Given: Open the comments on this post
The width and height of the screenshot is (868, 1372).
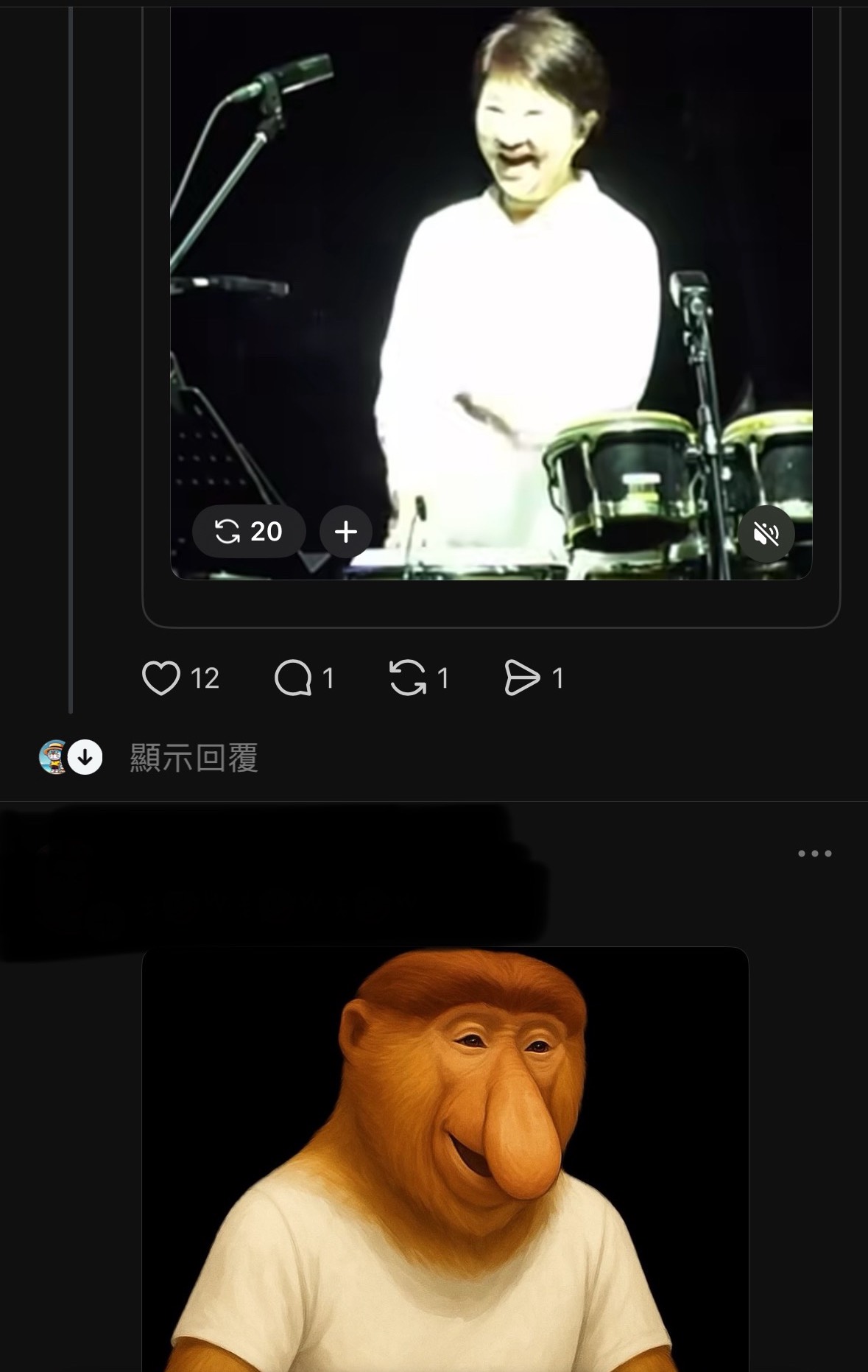Looking at the screenshot, I should [x=294, y=678].
